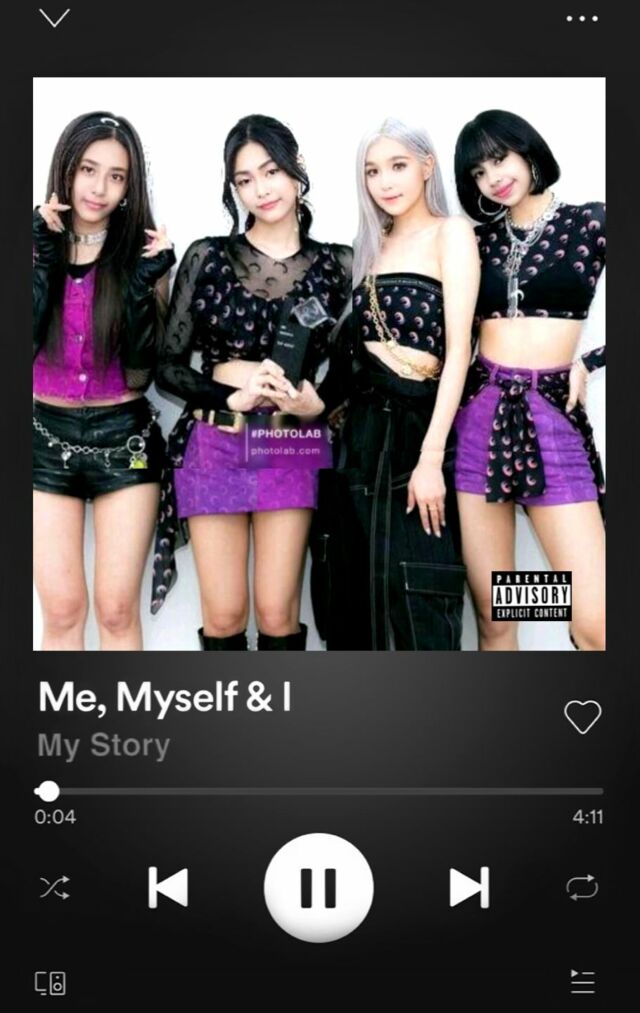Skip to the next track
The height and width of the screenshot is (1013, 640).
point(468,887)
